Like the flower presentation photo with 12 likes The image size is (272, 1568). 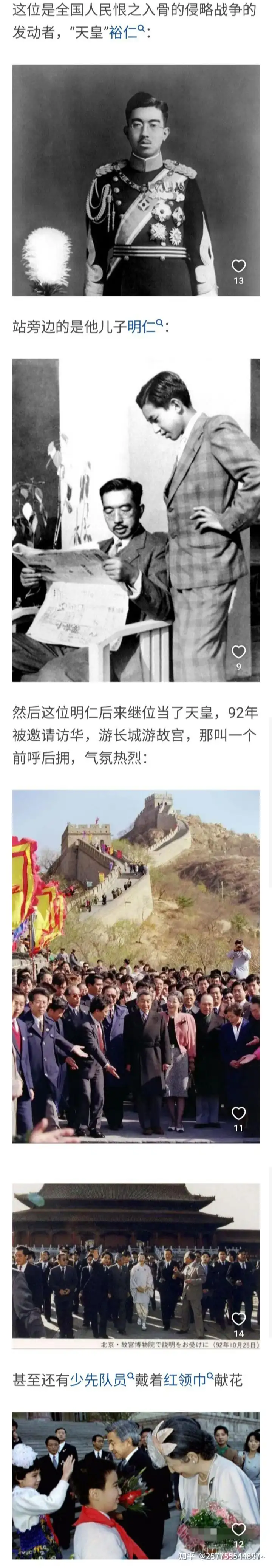(238, 1530)
